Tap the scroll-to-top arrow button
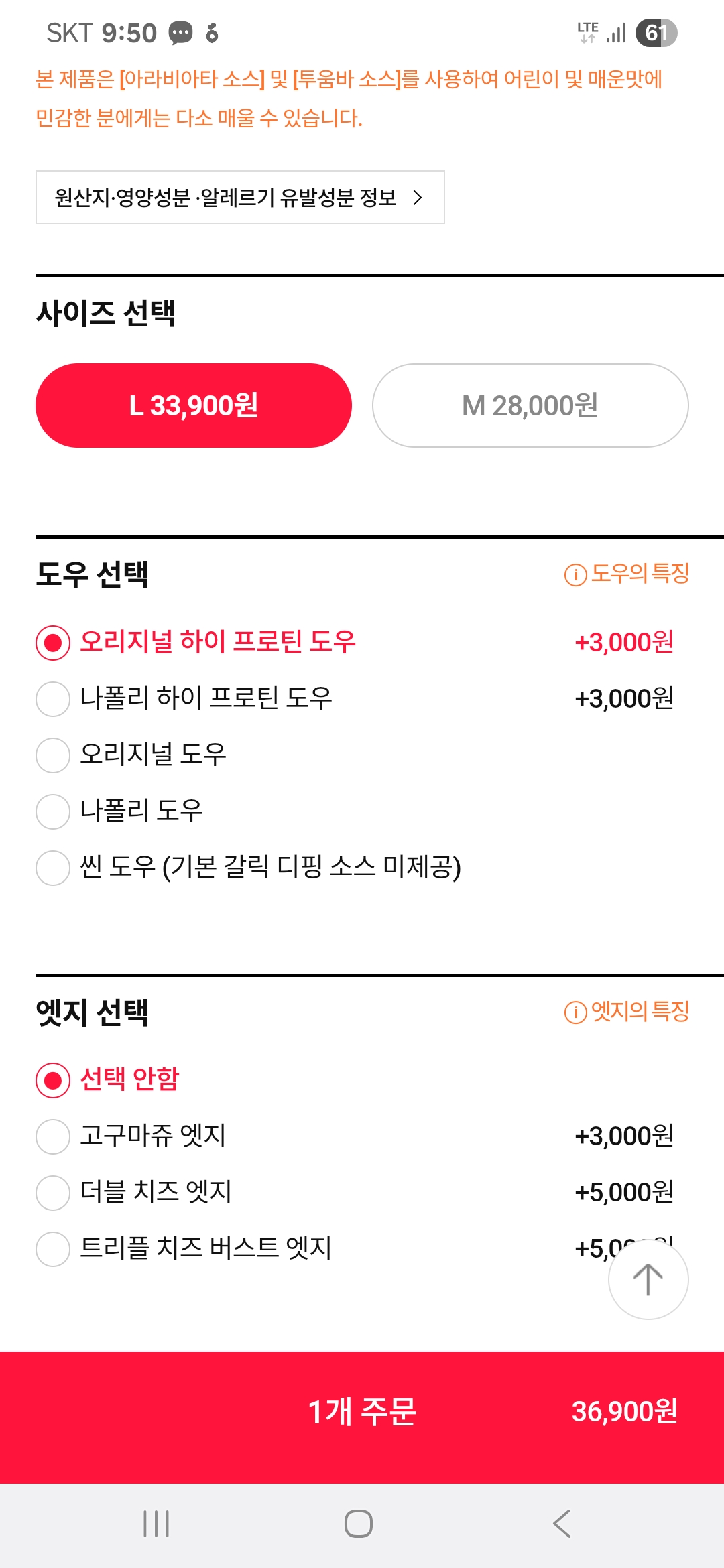 (648, 1279)
